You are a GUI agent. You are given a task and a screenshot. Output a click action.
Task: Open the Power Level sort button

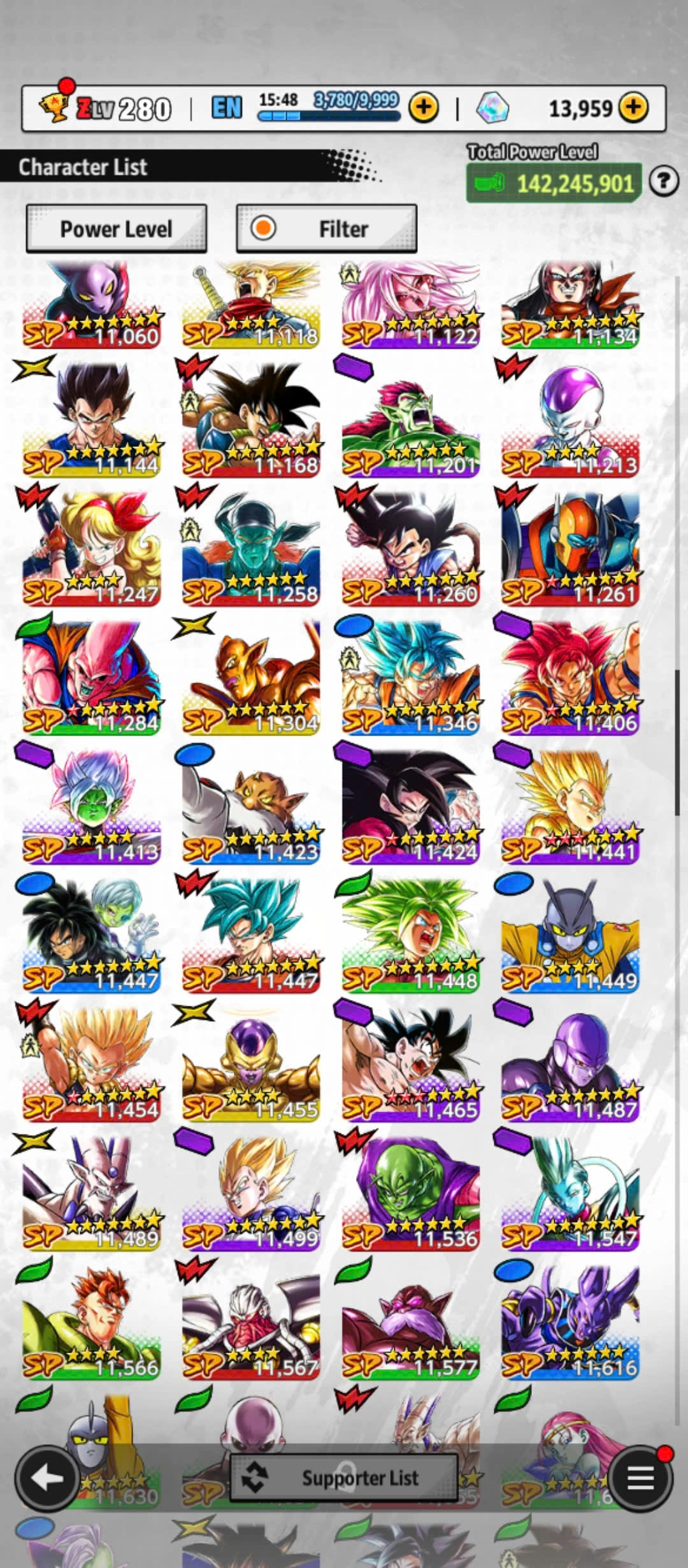pos(116,229)
